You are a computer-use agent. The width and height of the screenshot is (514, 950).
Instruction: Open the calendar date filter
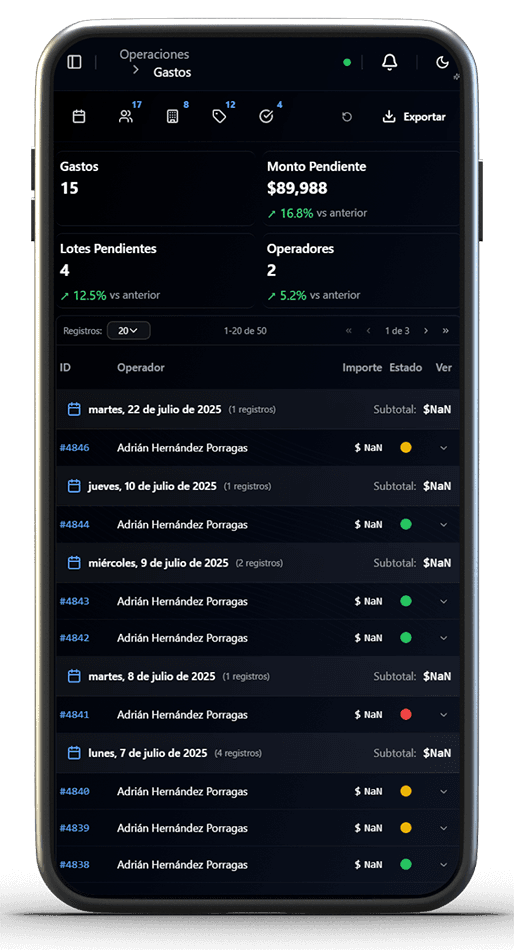point(79,116)
